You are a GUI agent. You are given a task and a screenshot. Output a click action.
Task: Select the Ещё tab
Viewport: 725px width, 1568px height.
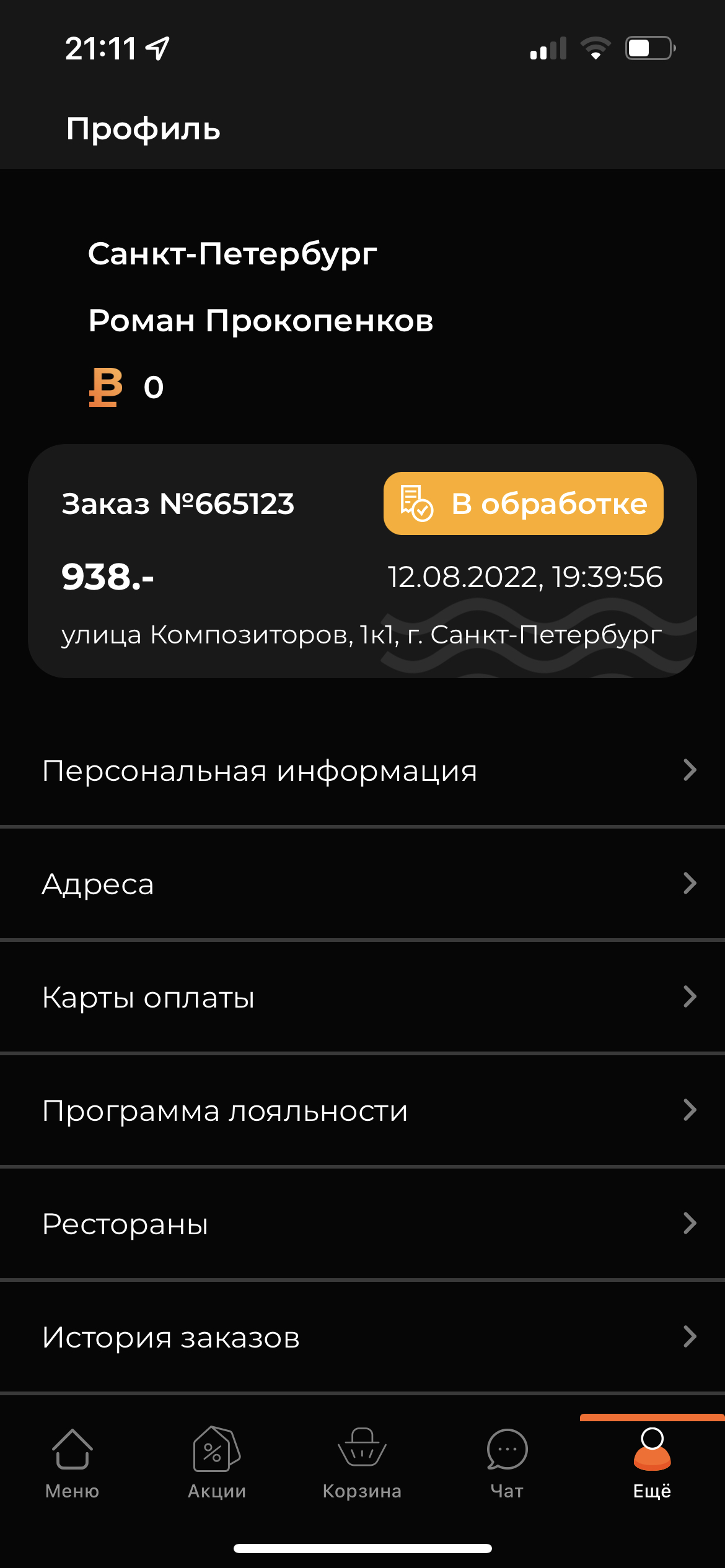652,1464
